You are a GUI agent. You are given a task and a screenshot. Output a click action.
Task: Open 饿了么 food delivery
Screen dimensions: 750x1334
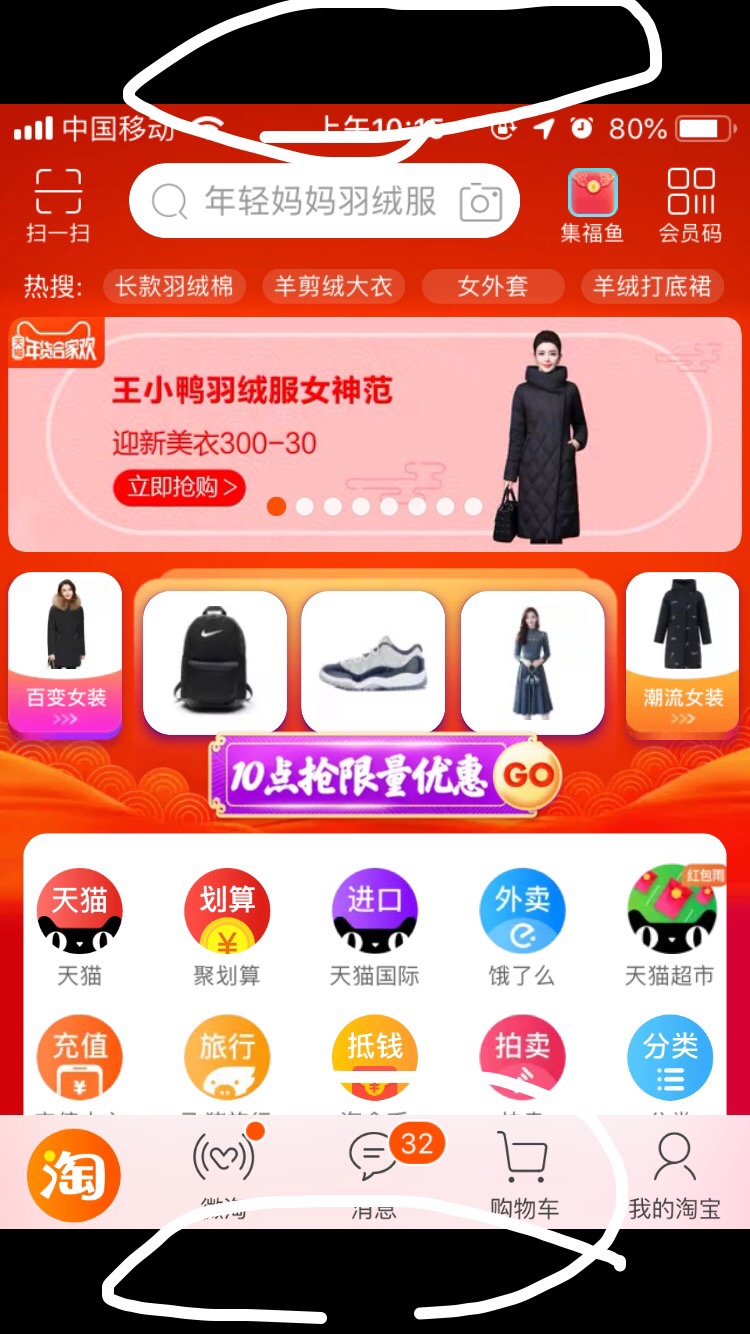pos(522,925)
